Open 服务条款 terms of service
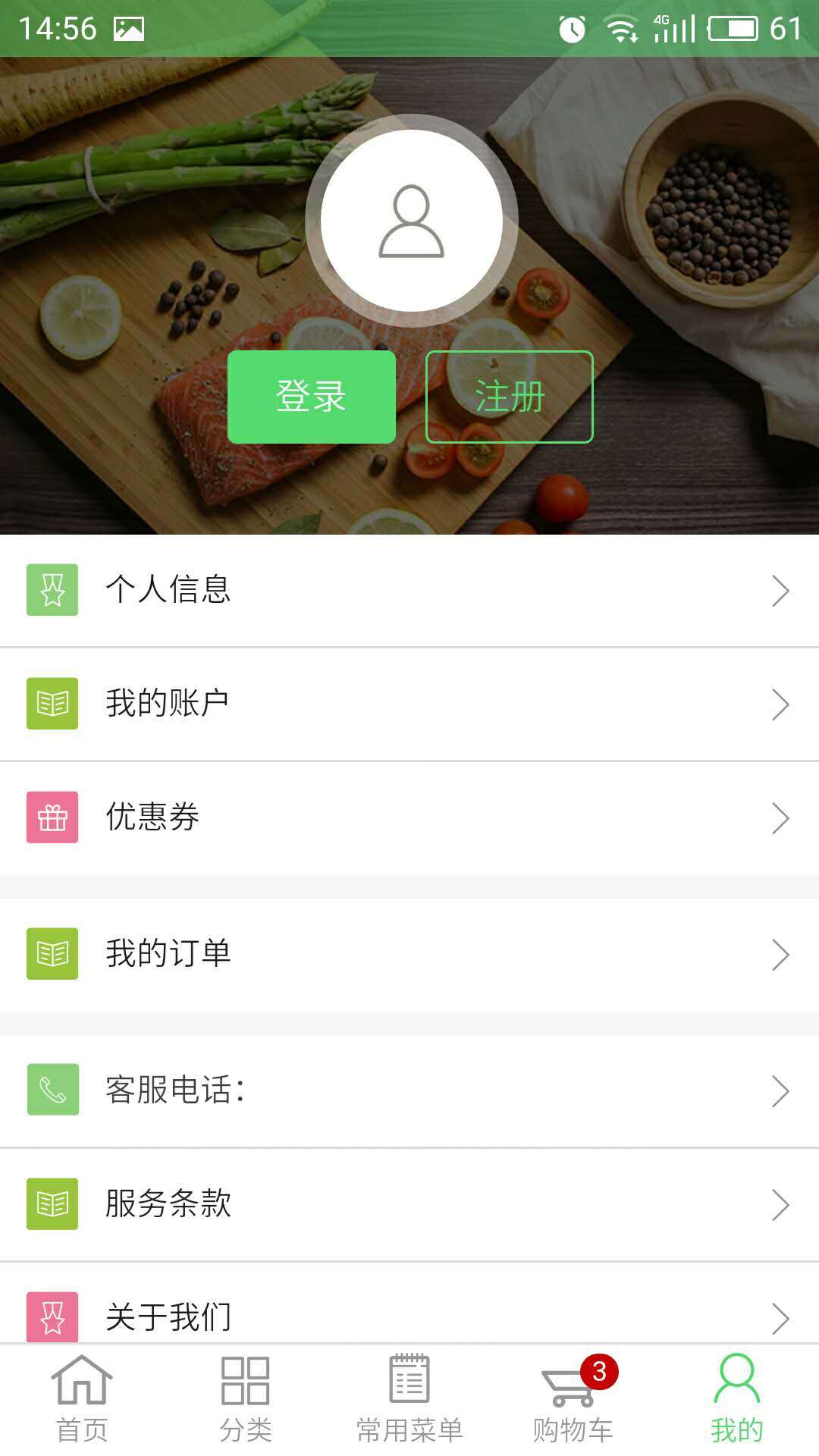The height and width of the screenshot is (1456, 819). [409, 1204]
